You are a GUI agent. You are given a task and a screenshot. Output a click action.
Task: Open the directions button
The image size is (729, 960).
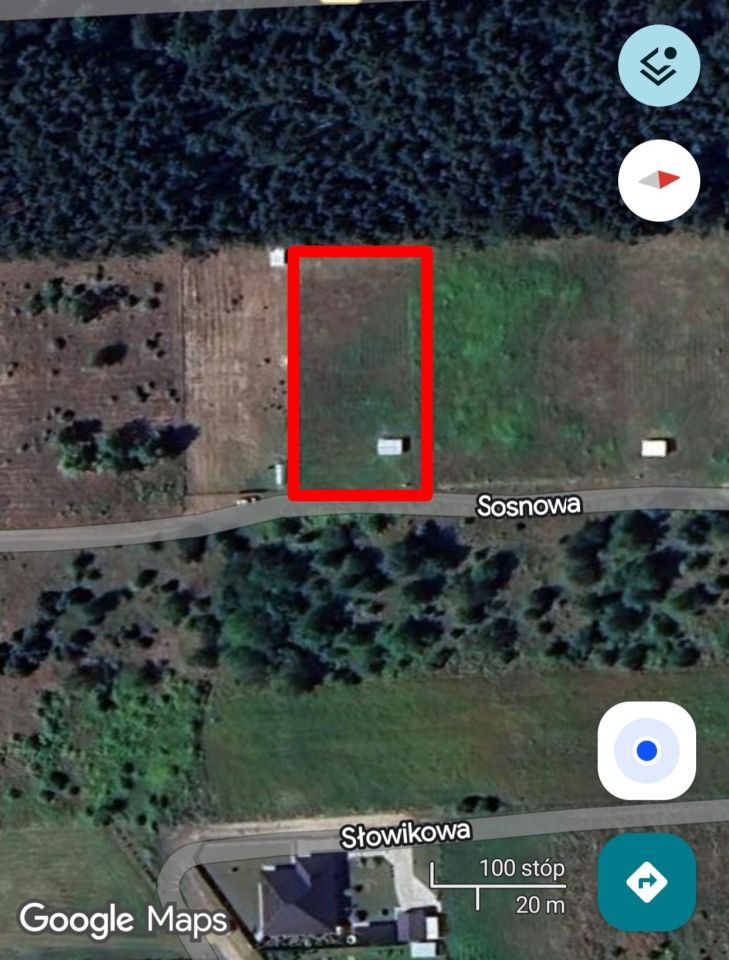[647, 882]
